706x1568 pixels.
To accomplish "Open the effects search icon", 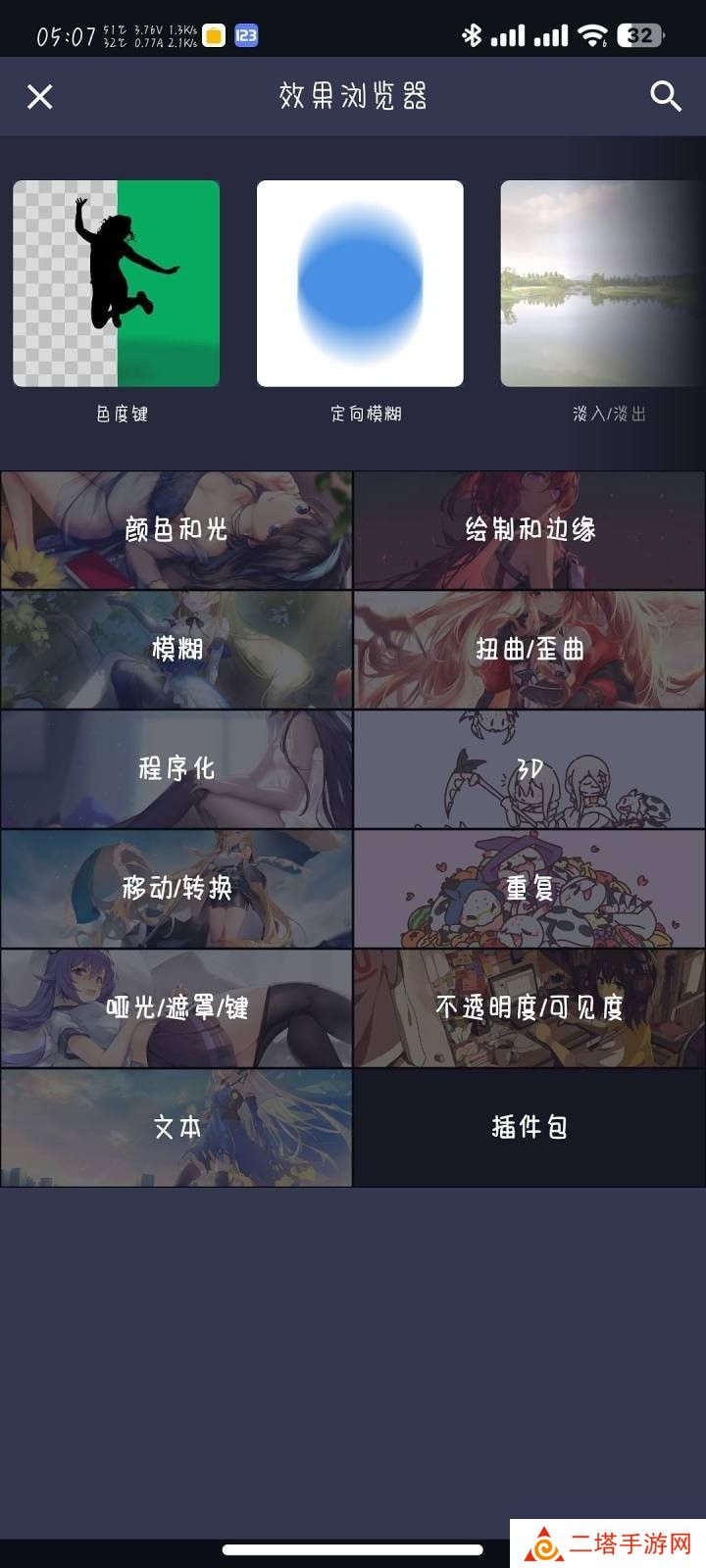I will 665,96.
